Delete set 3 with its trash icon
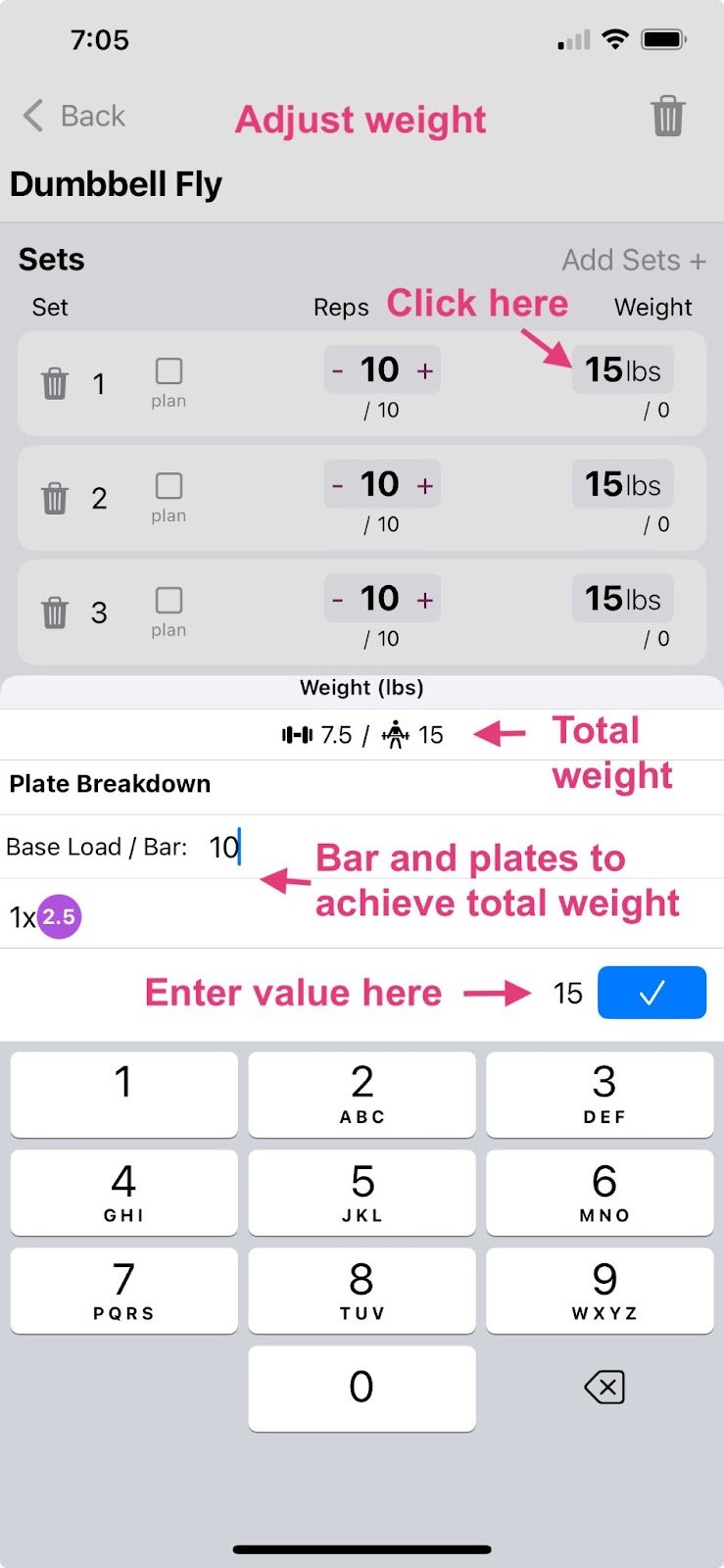The height and width of the screenshot is (1568, 724). (55, 612)
